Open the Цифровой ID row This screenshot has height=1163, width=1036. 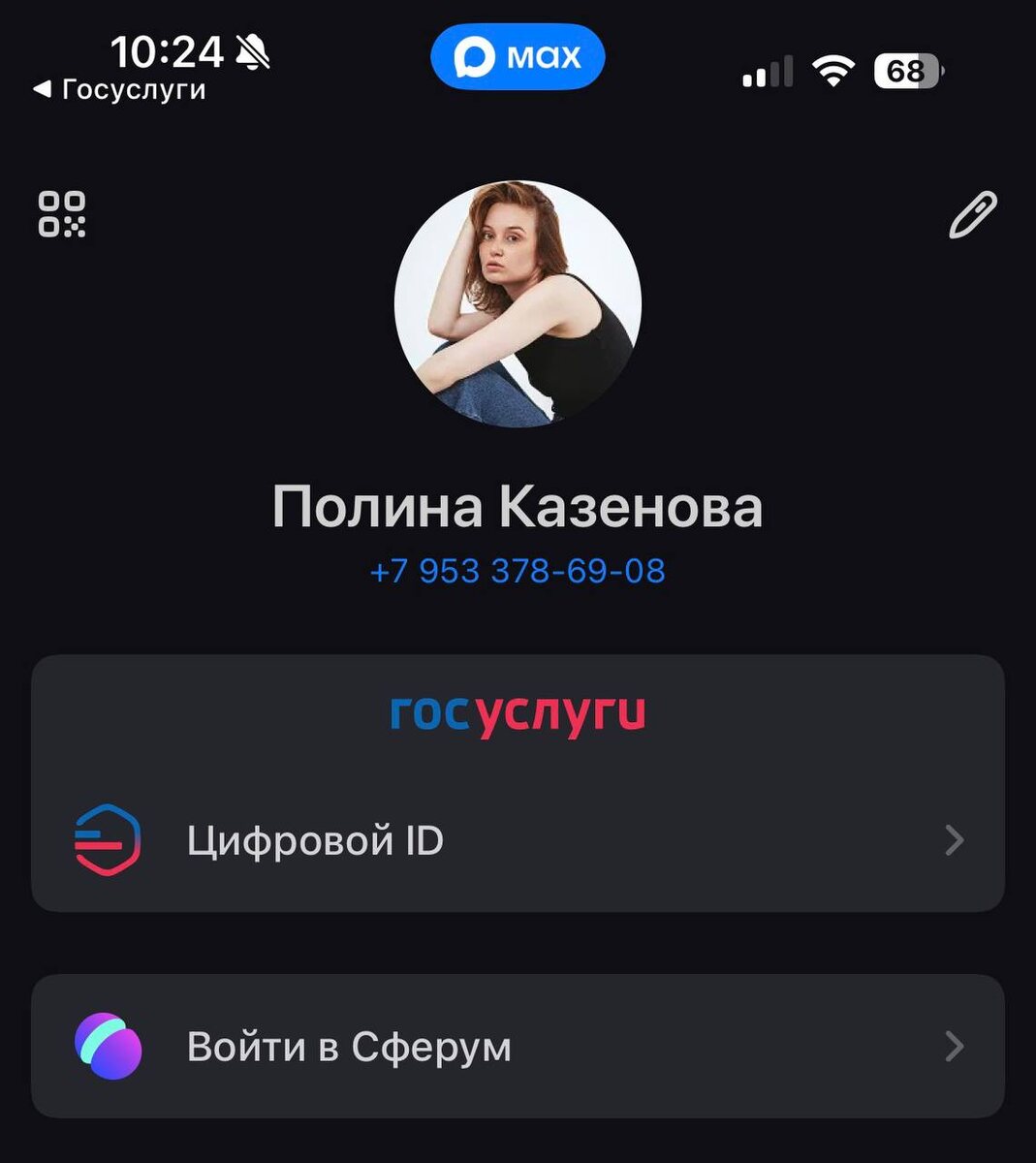tap(518, 840)
